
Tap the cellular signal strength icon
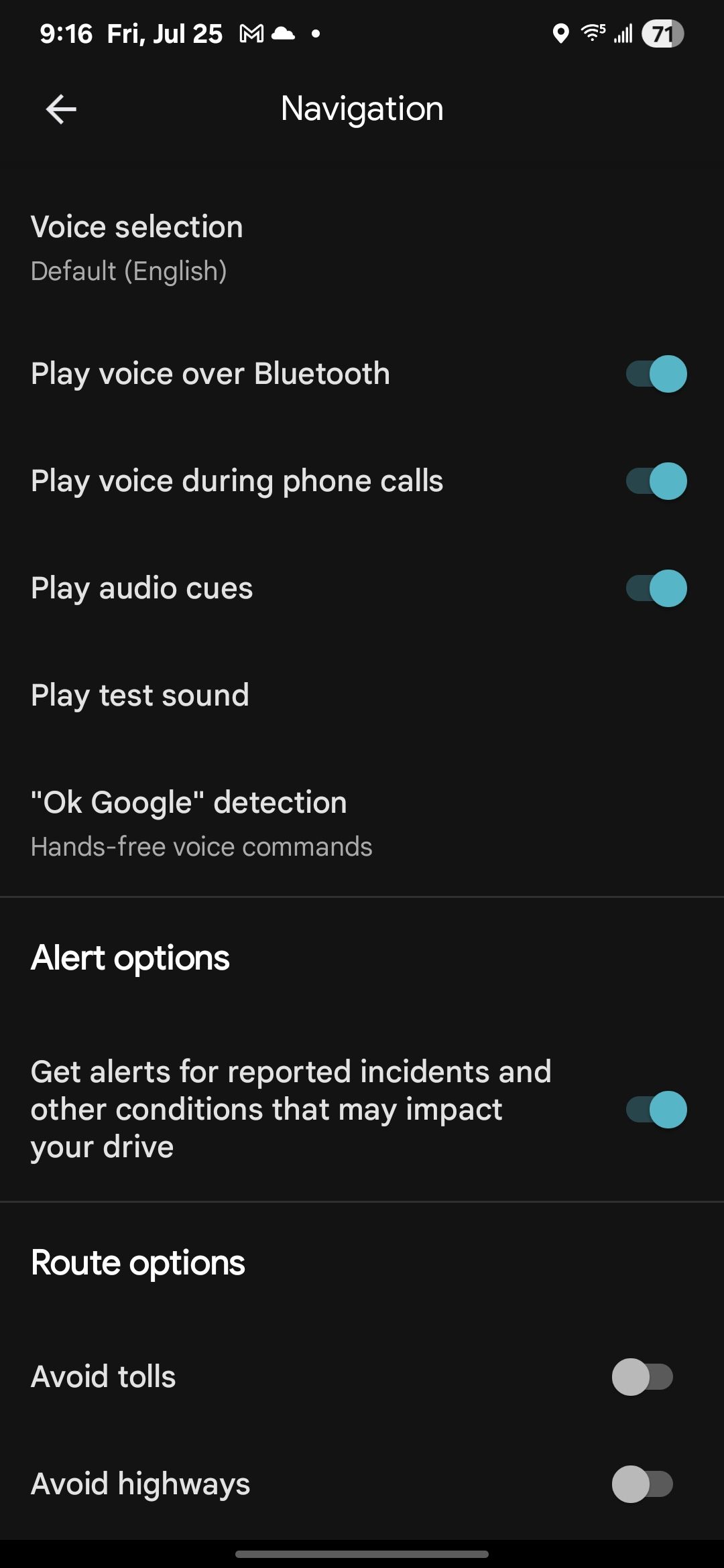click(x=624, y=33)
